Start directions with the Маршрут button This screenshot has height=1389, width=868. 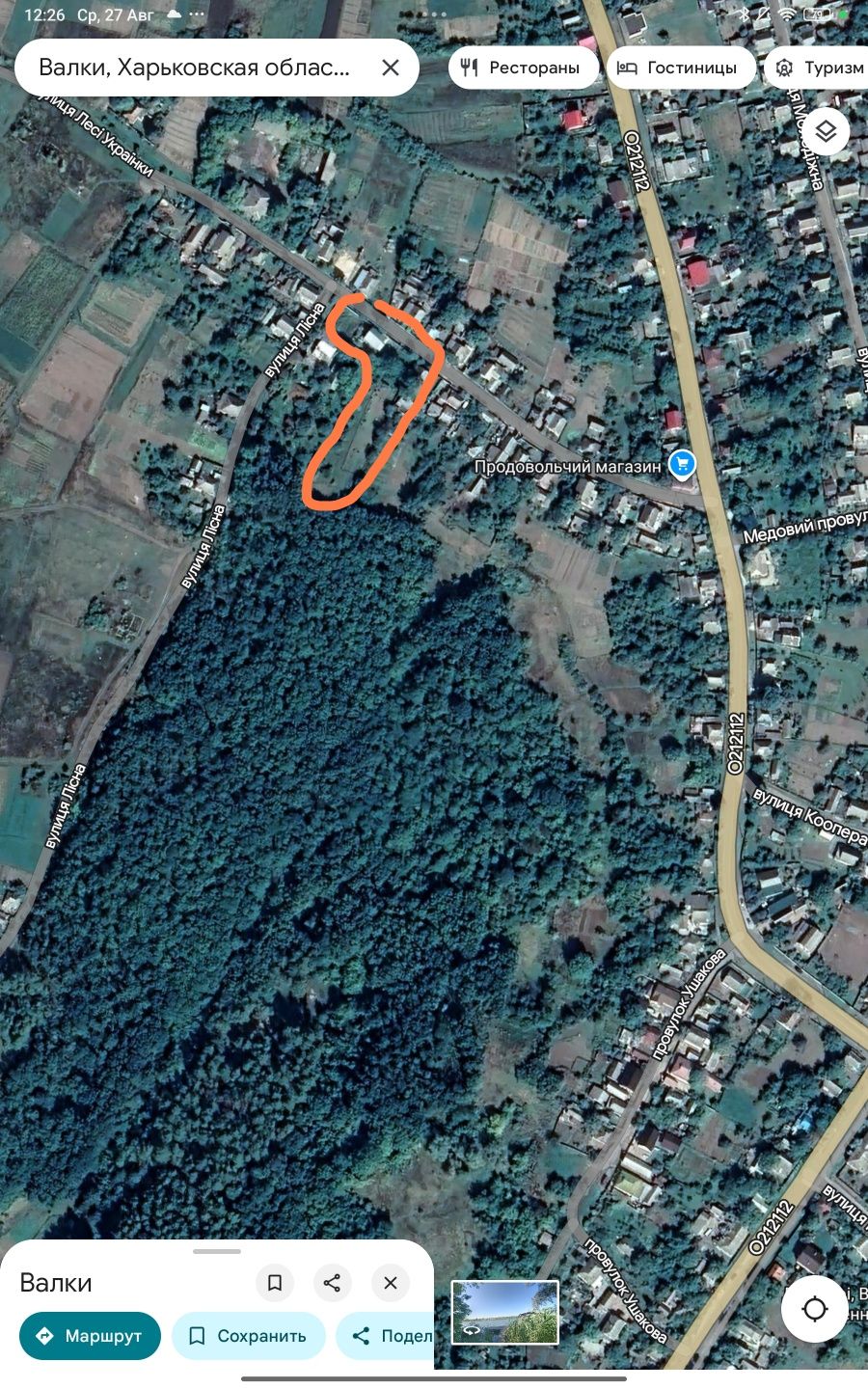click(x=90, y=1336)
